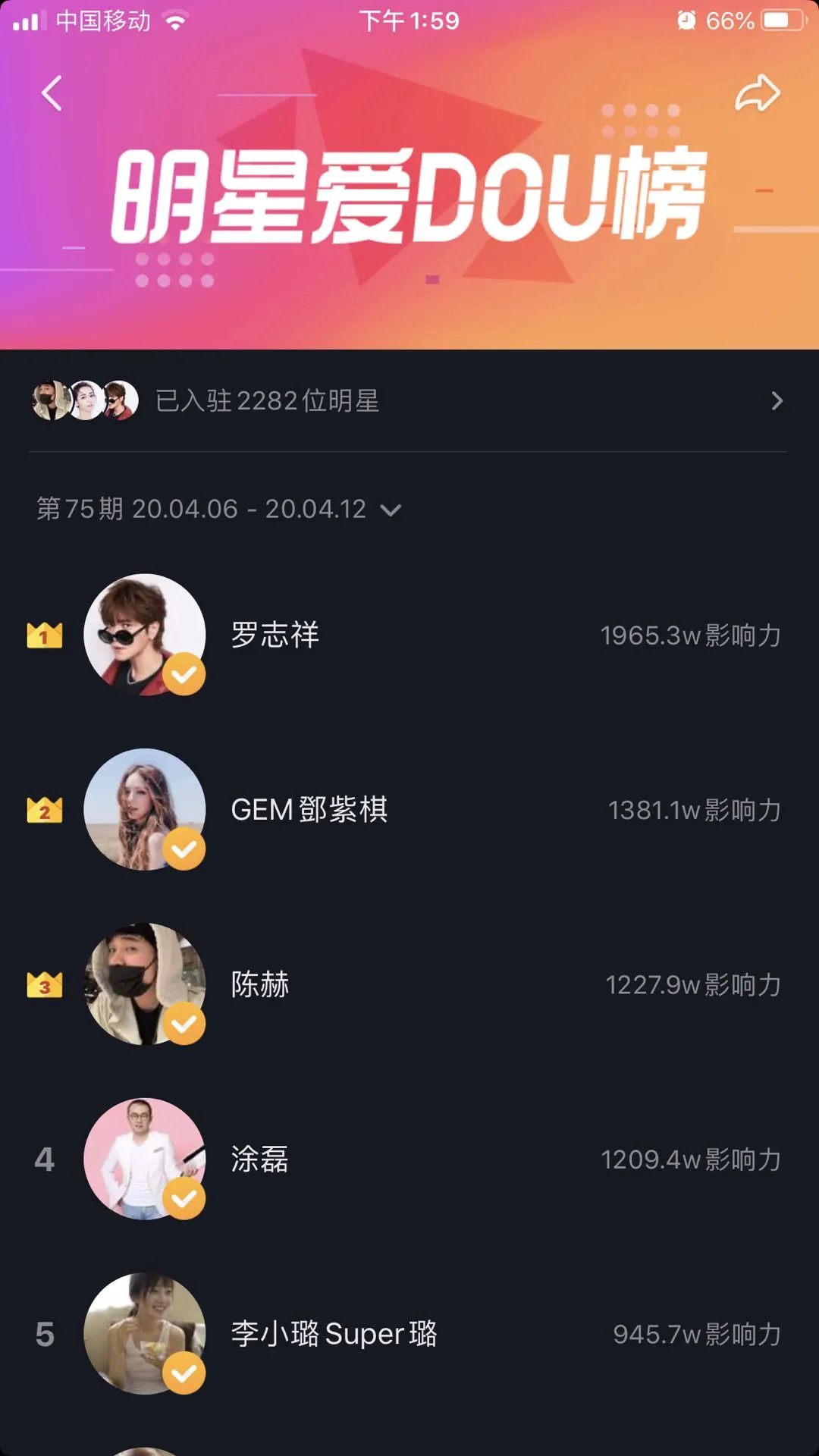Open the list of 2282 joined stars
This screenshot has width=819, height=1456.
408,400
